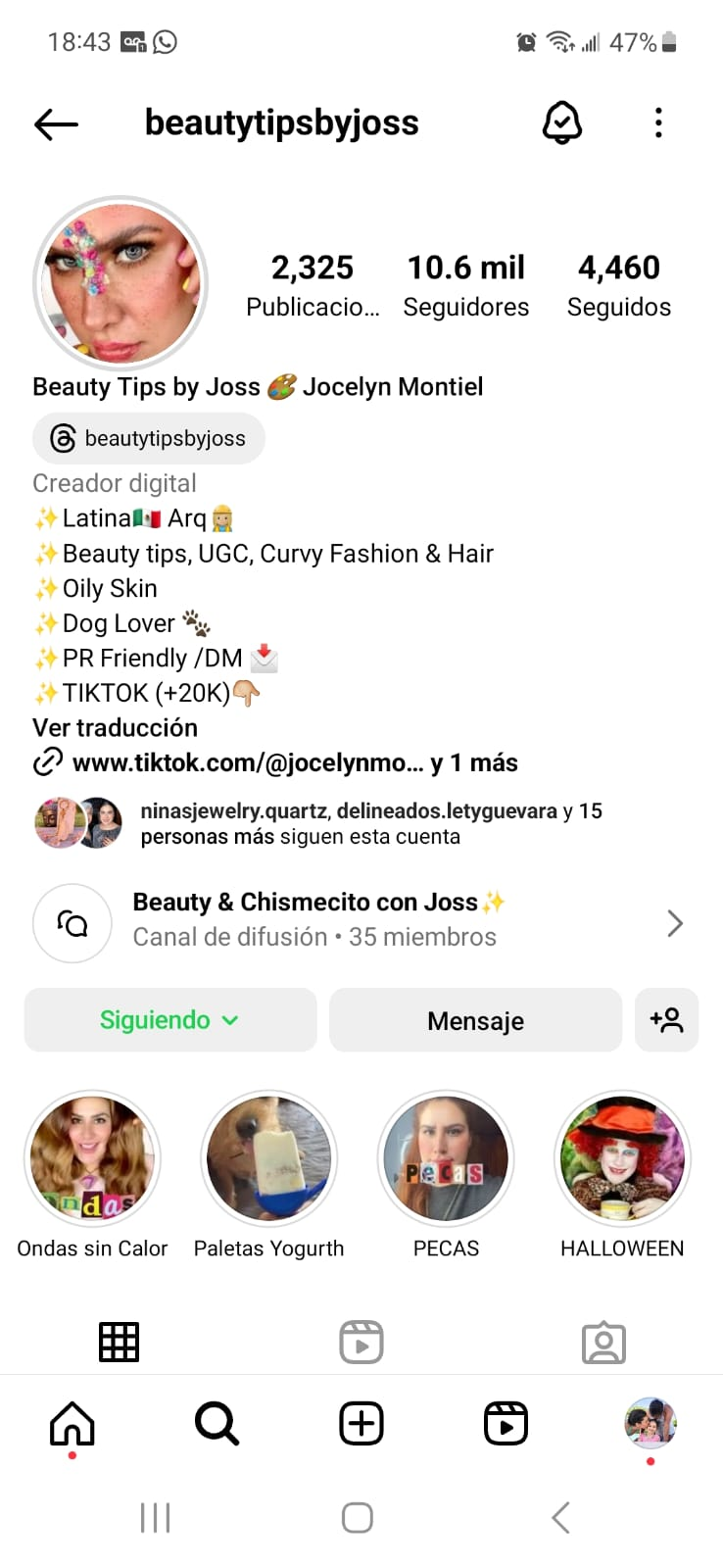Image resolution: width=723 pixels, height=1568 pixels.
Task: Expand the Siguiendo dropdown
Action: pyautogui.click(x=170, y=1020)
